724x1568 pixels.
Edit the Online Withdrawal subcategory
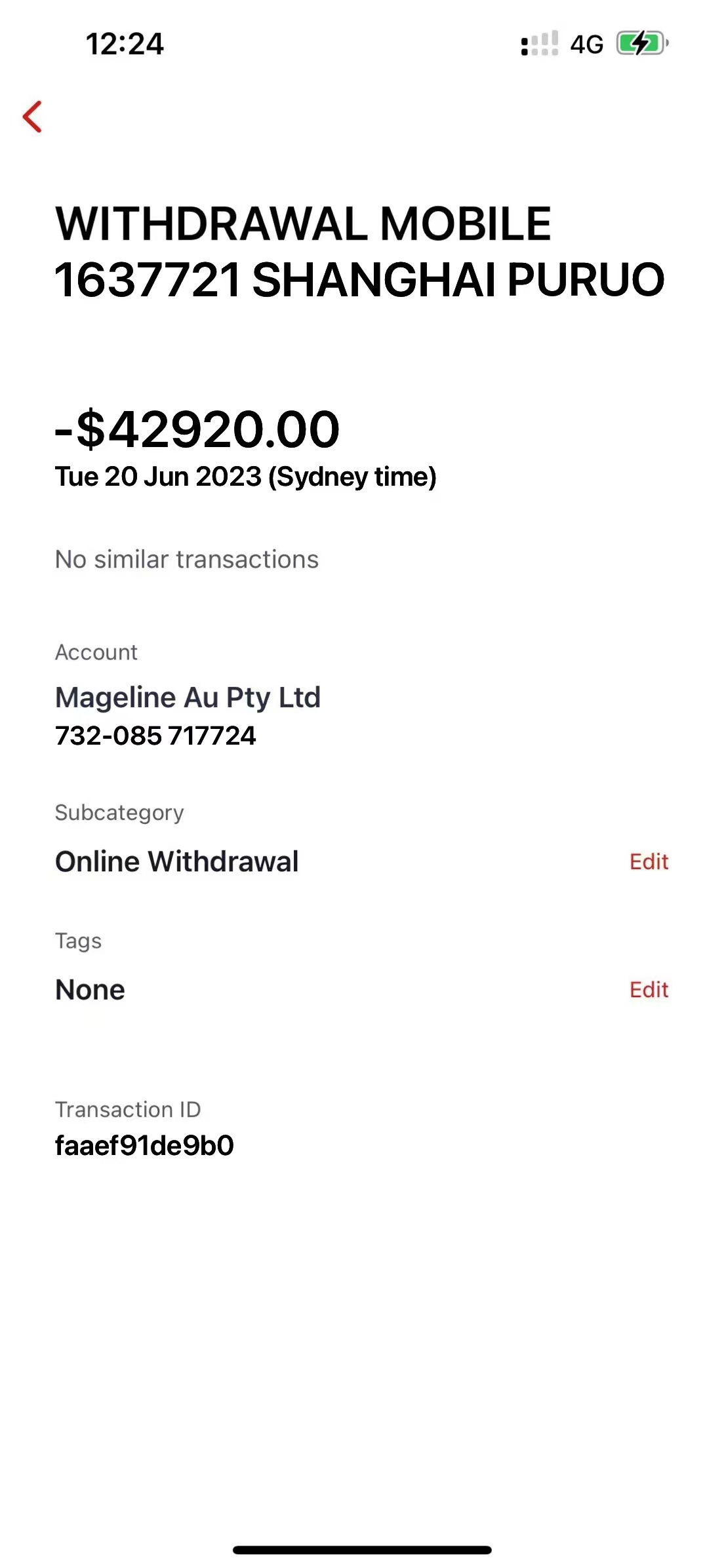(x=649, y=861)
